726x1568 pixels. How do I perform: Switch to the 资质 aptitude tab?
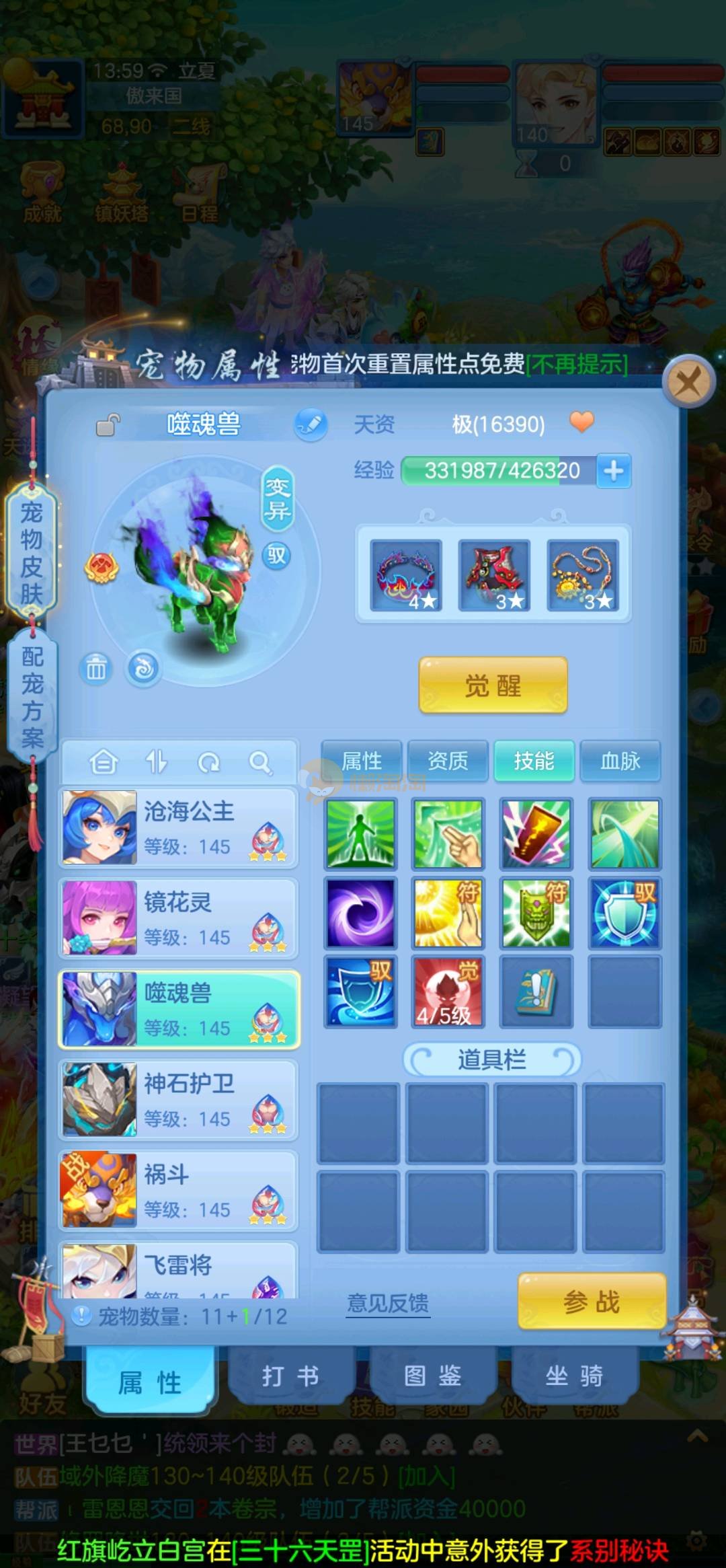[448, 761]
